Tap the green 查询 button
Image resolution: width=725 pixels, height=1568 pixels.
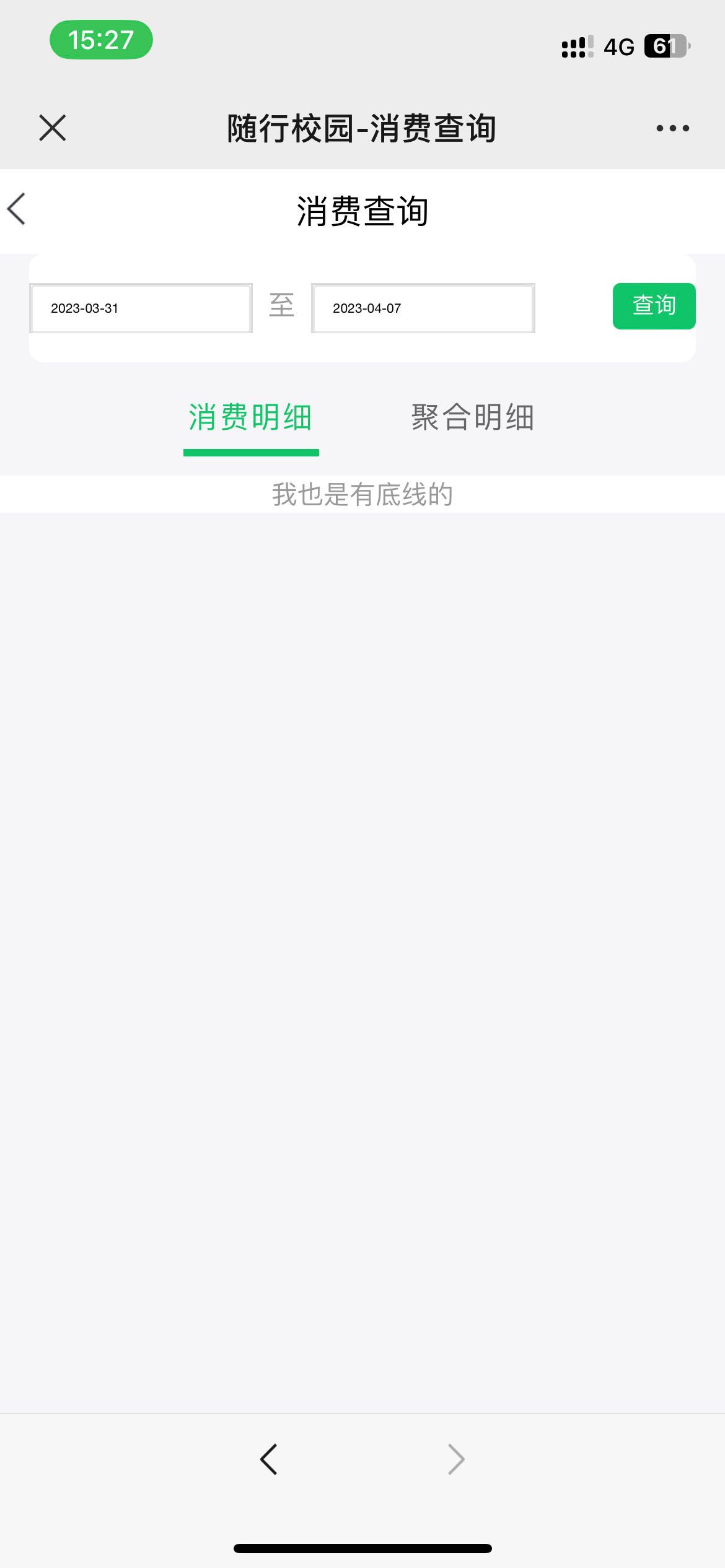(654, 306)
